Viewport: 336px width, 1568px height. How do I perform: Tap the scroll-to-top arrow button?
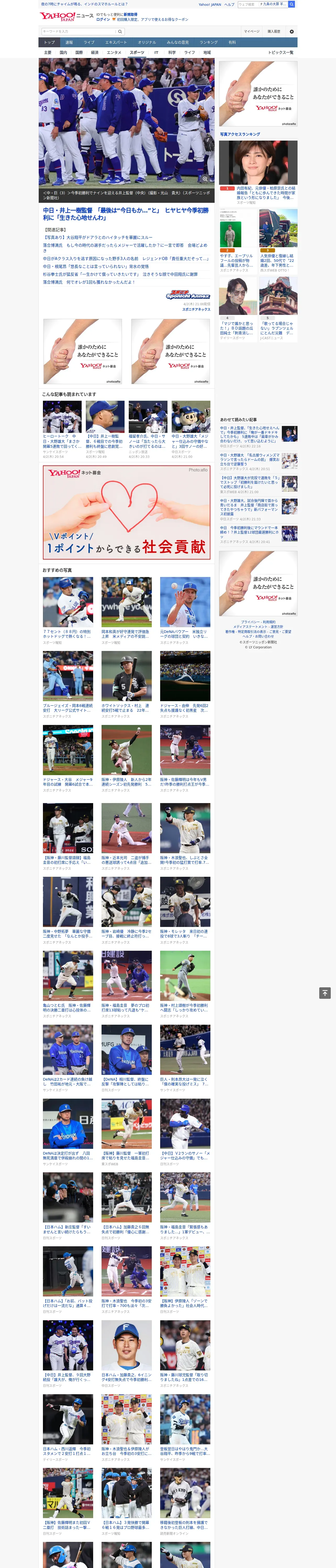(x=325, y=993)
